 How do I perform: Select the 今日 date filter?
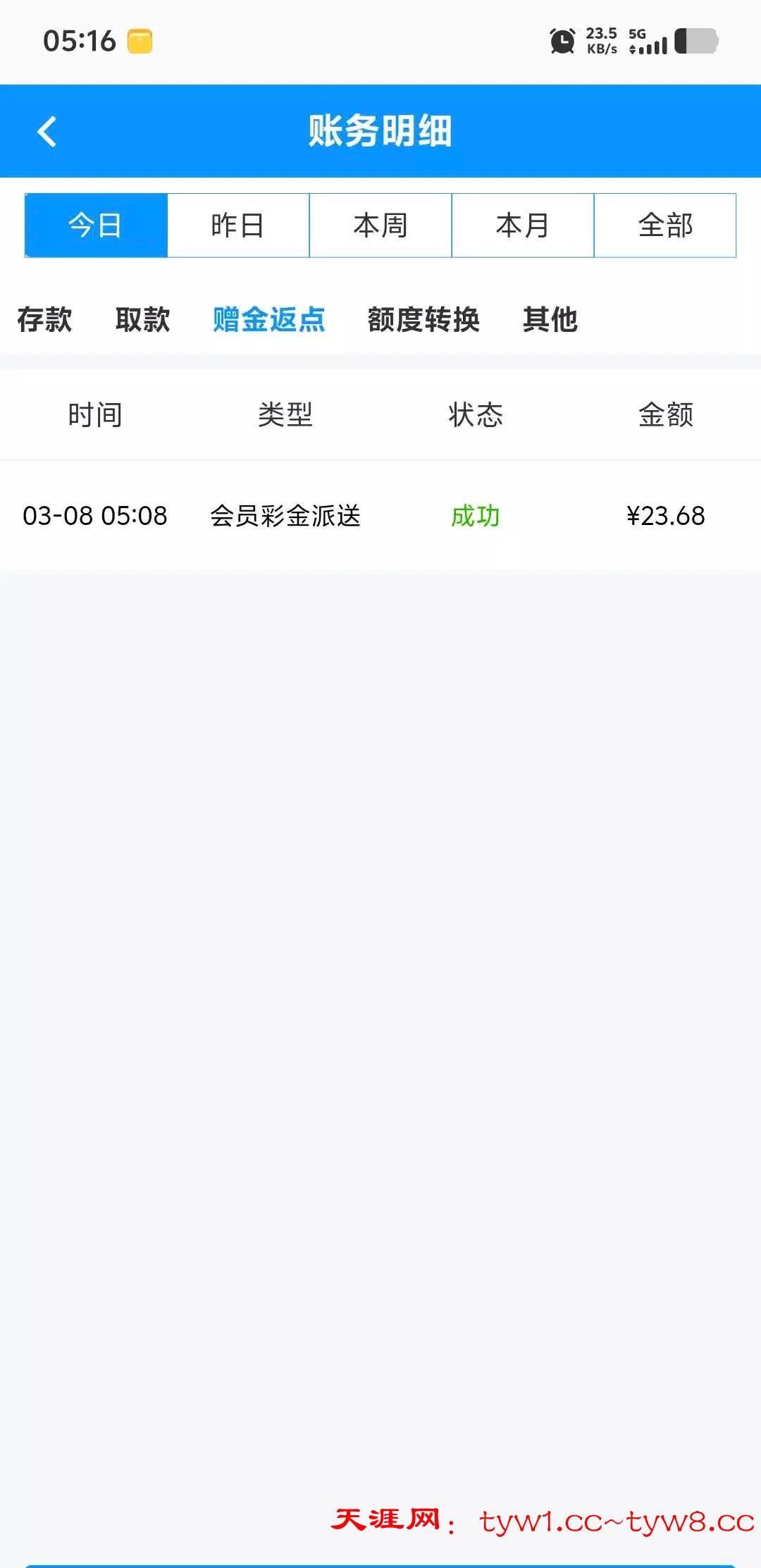click(96, 226)
